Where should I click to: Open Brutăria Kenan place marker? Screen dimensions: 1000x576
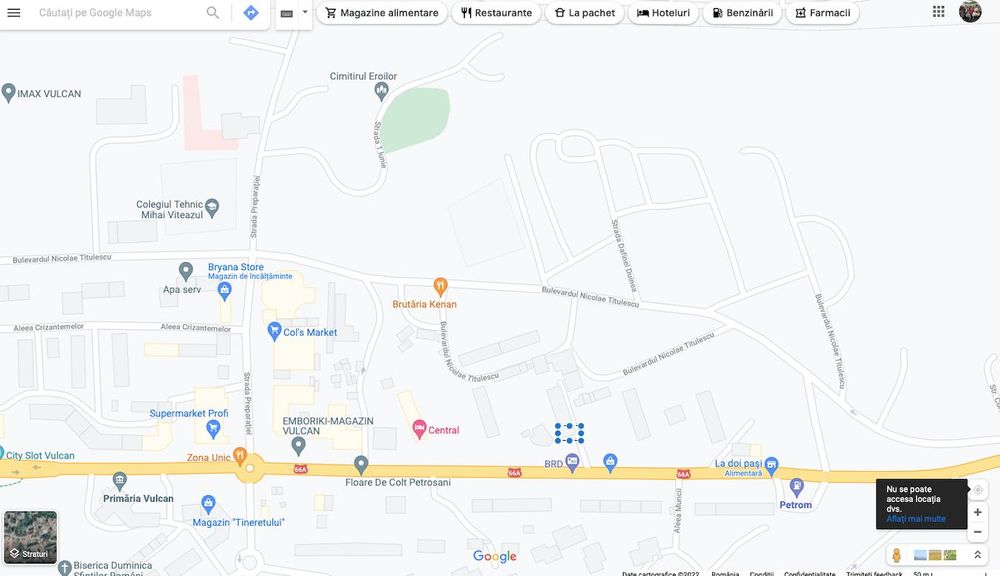440,287
